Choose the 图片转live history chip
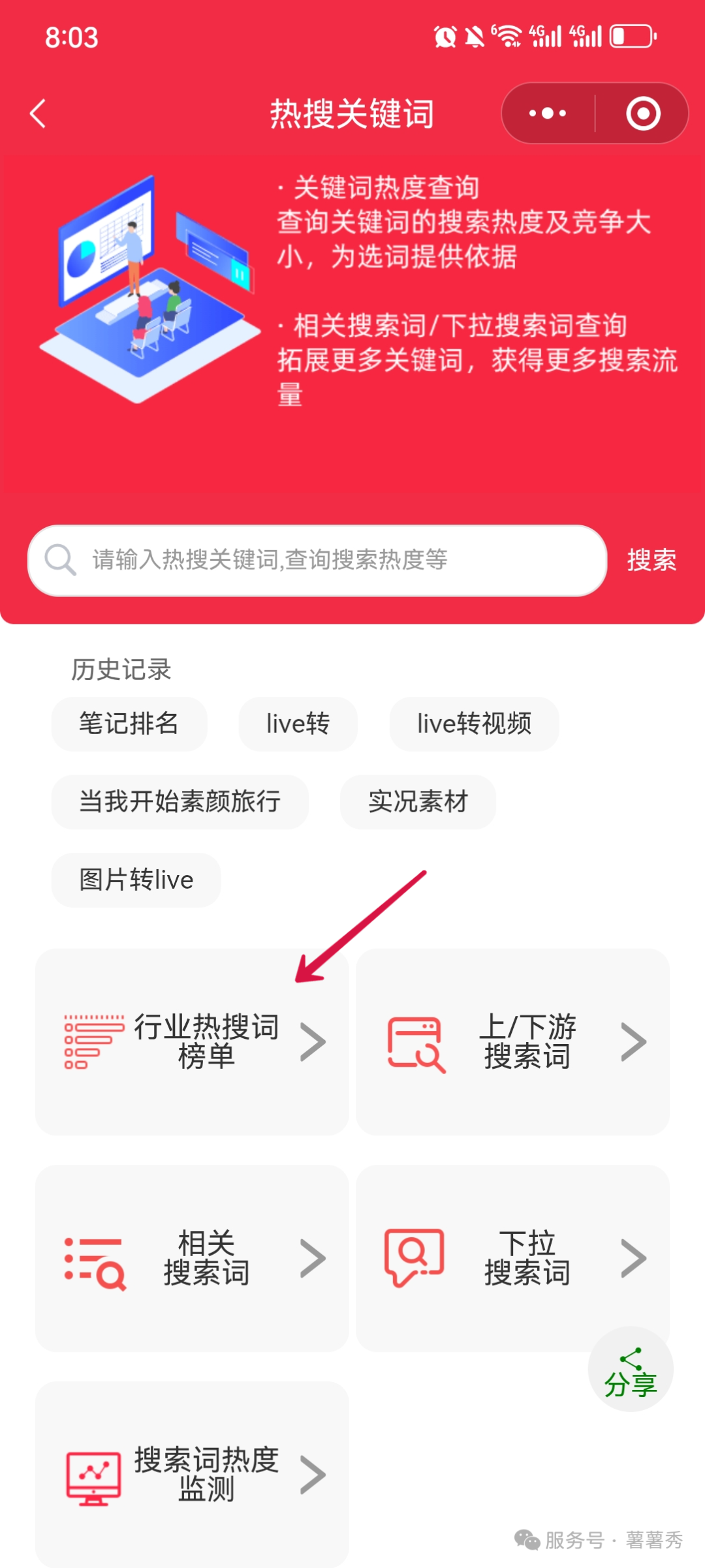Viewport: 705px width, 1568px height. pos(136,880)
